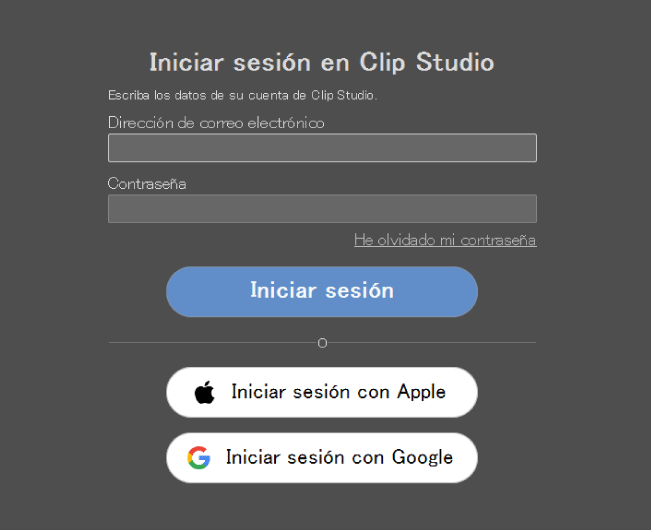Tap the blue Iniciar sesión button
Image resolution: width=651 pixels, height=530 pixels.
click(322, 291)
